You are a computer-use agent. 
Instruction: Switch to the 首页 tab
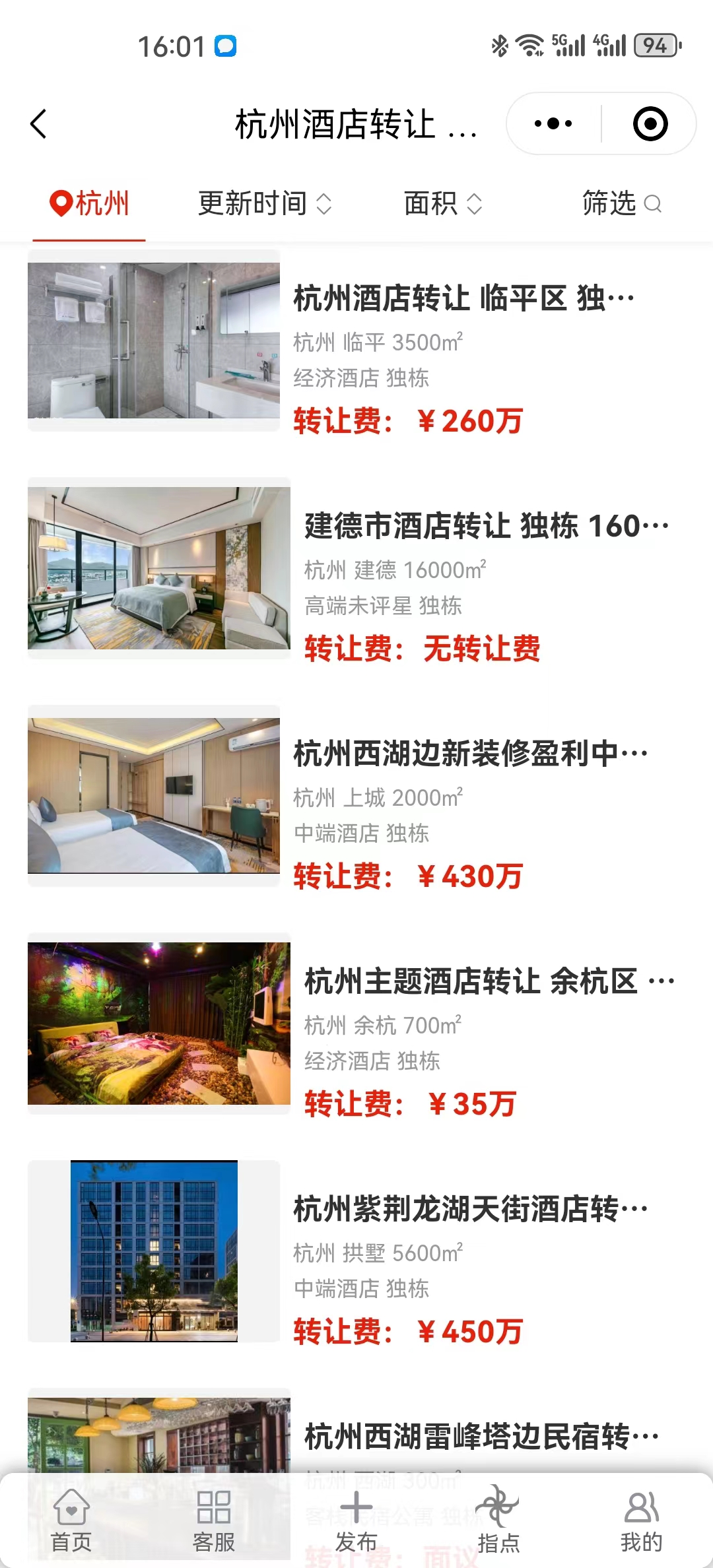point(71,1520)
